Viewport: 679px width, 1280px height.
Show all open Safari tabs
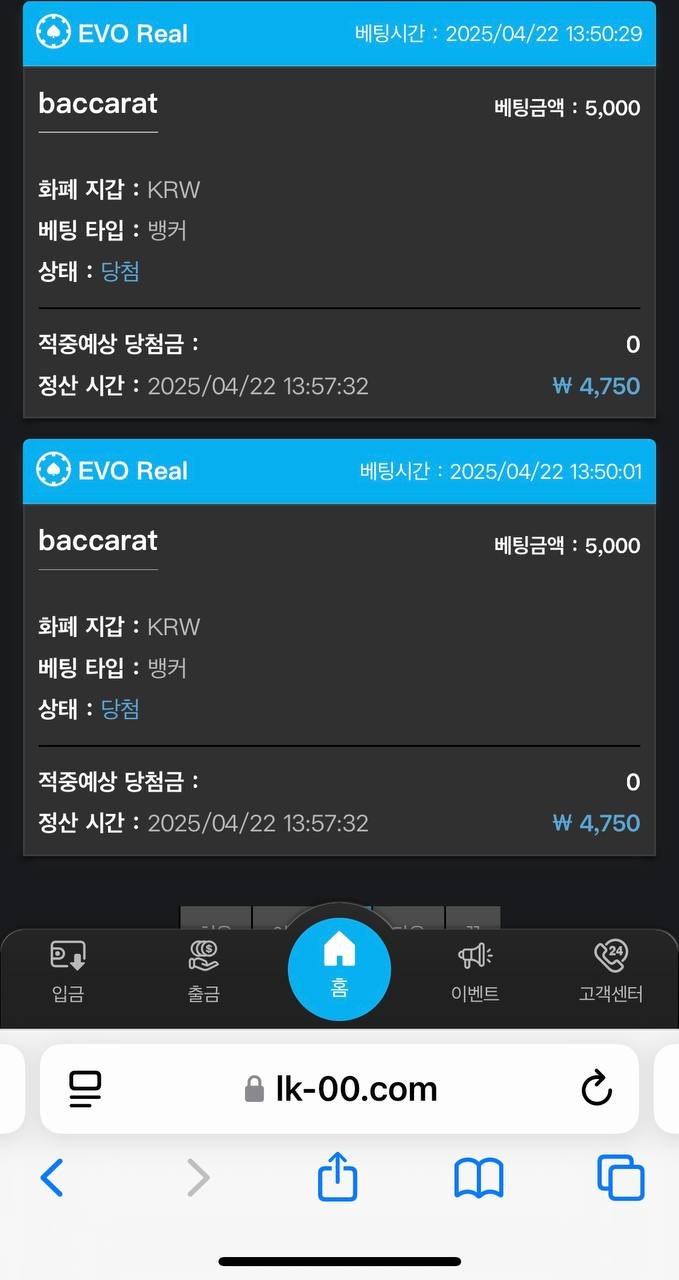(620, 1178)
